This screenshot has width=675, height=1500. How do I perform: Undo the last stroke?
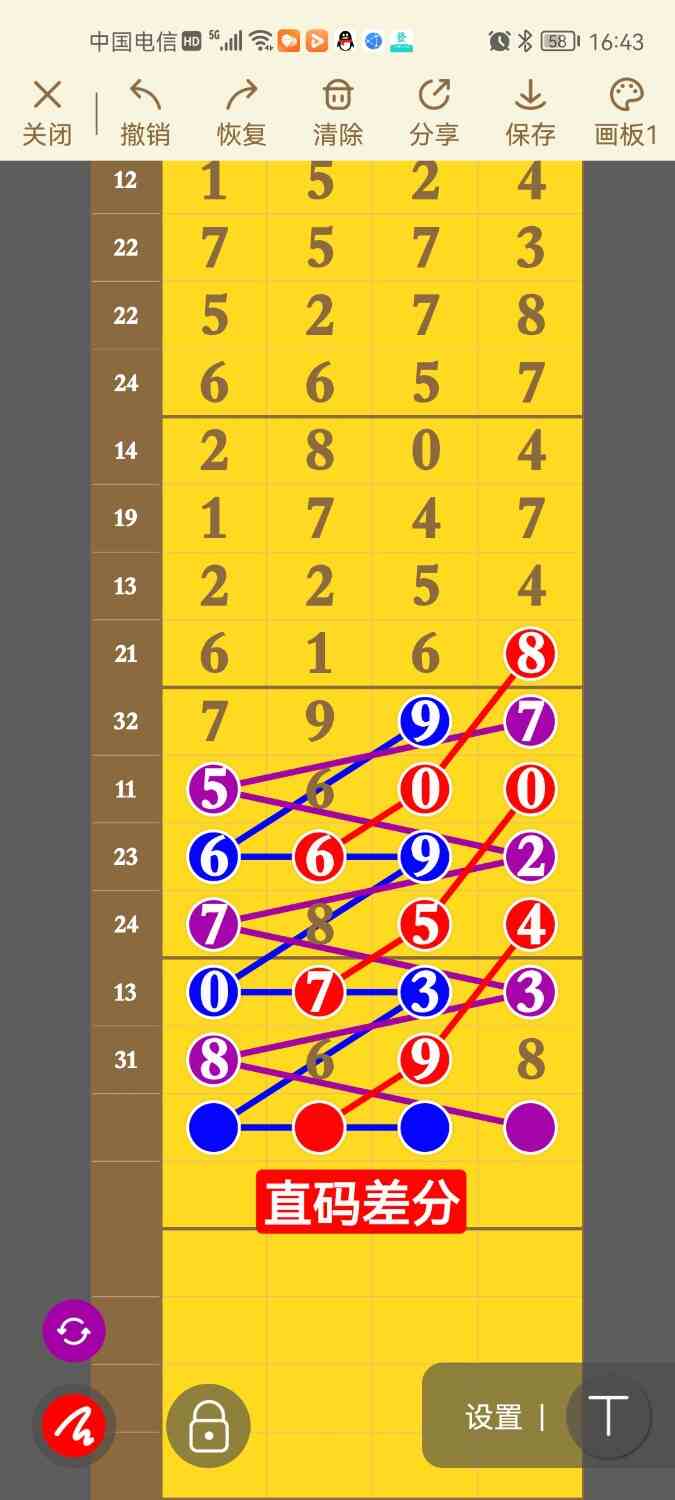[x=145, y=113]
